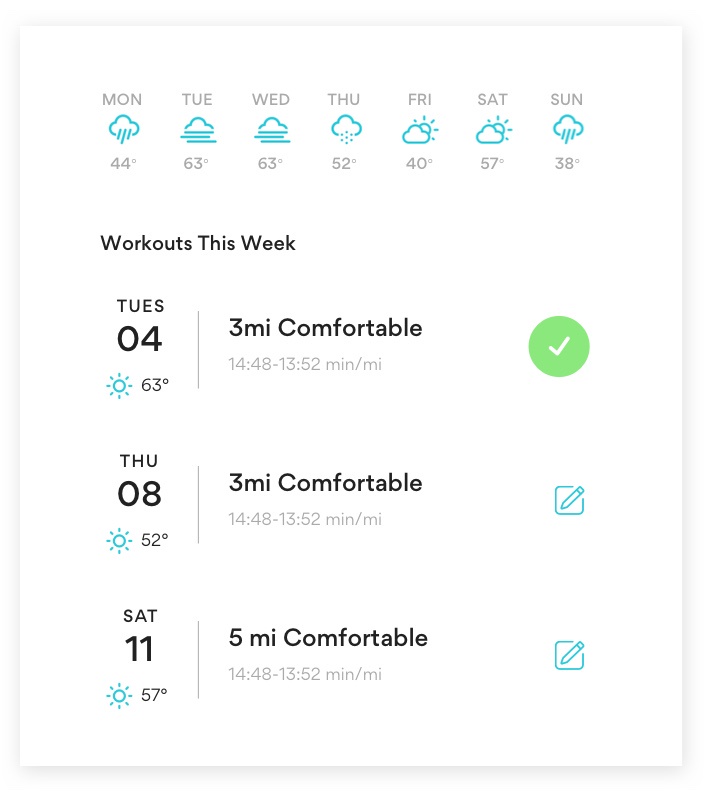Open the Thu 08 3mi Comfortable workout
Screen dimensions: 704x798
(325, 484)
